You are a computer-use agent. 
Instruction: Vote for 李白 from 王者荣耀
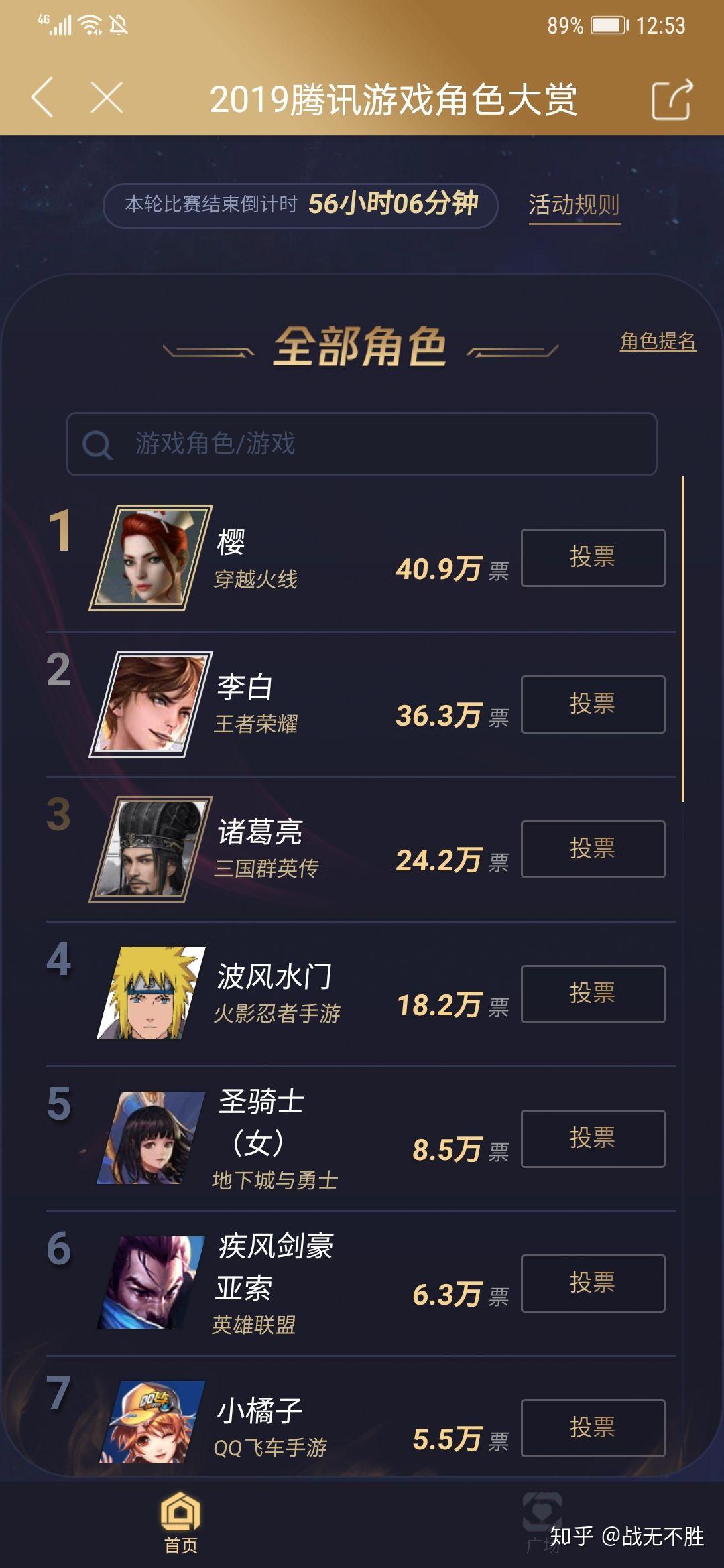point(593,704)
